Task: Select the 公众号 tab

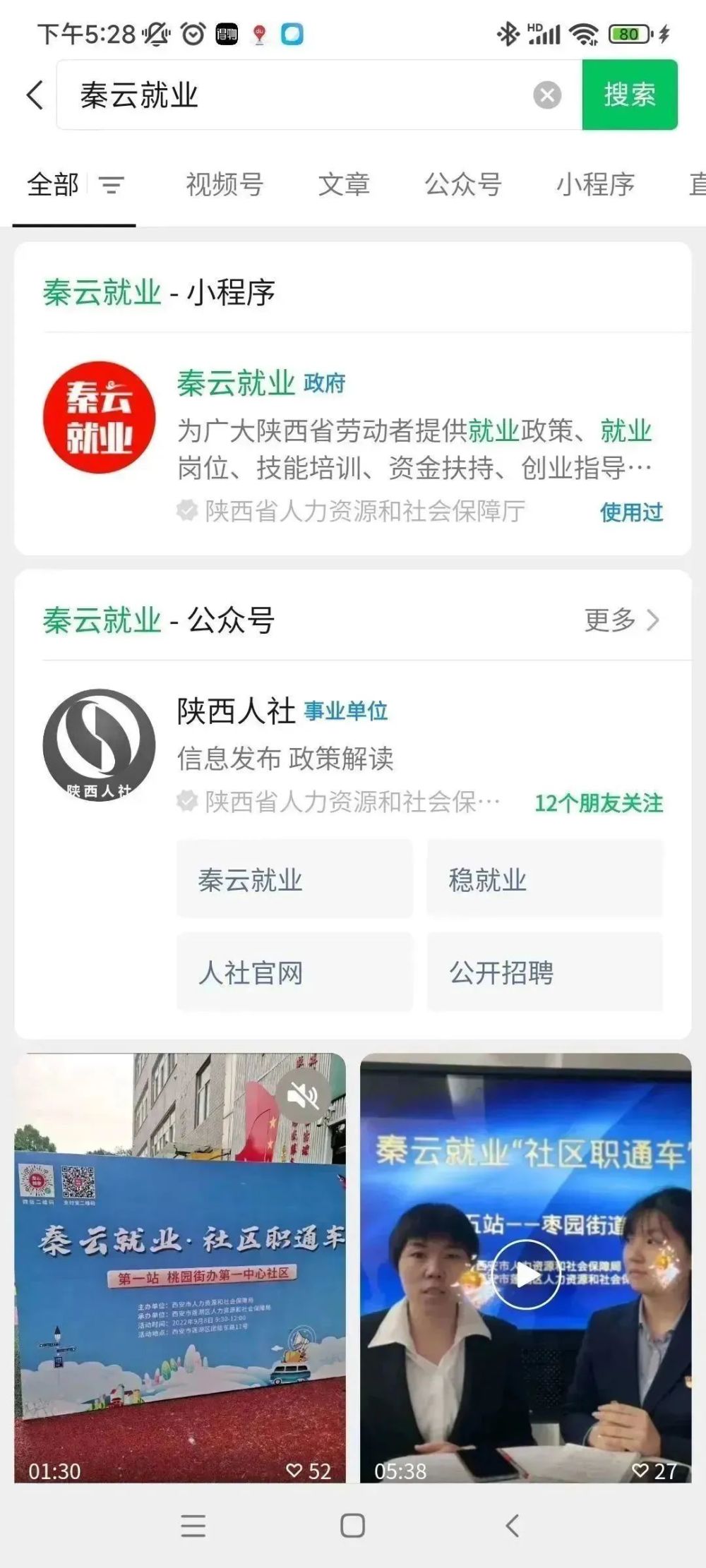Action: [x=463, y=185]
